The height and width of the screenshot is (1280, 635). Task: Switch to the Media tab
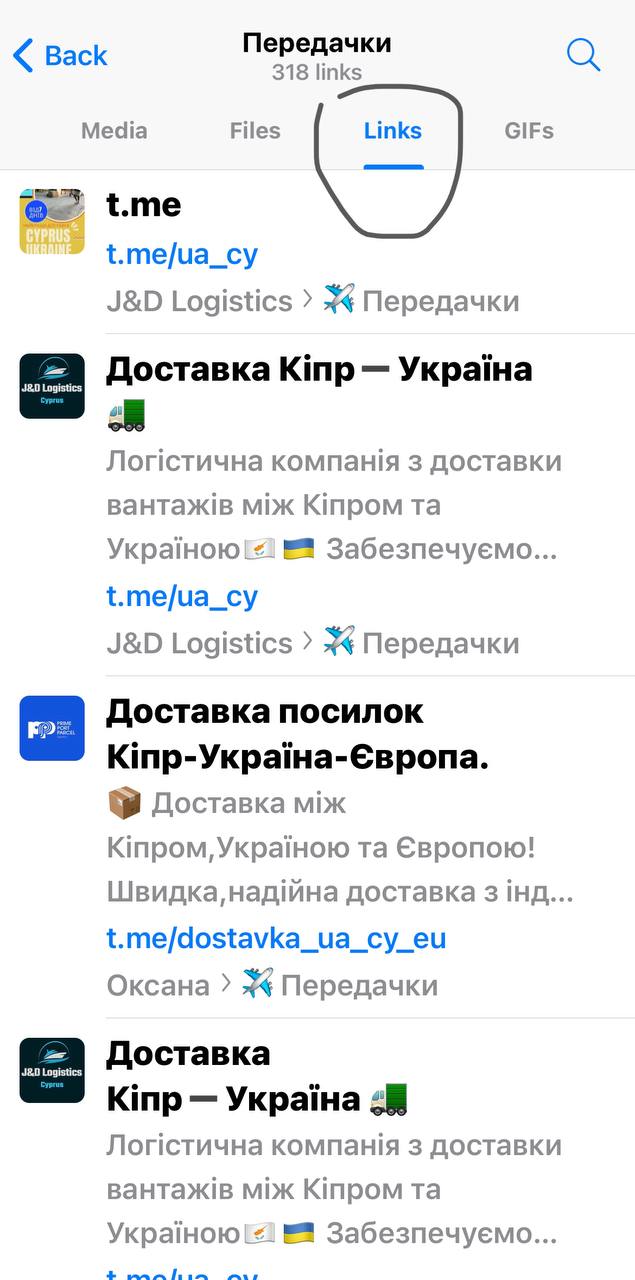tap(114, 131)
